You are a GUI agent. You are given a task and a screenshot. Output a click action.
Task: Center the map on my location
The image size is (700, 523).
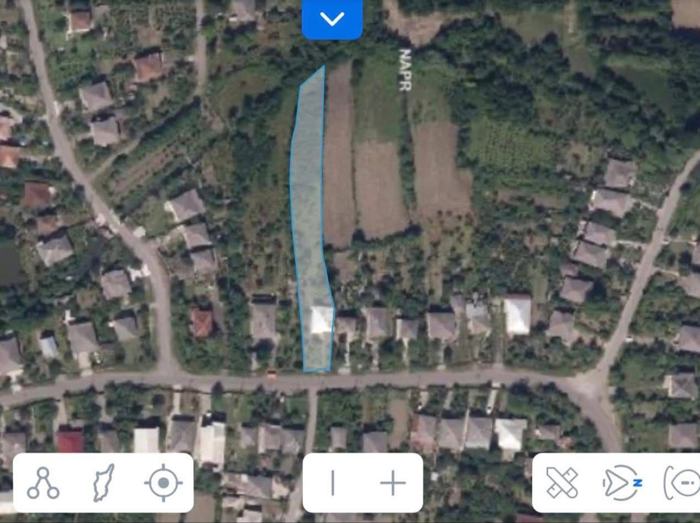click(163, 483)
